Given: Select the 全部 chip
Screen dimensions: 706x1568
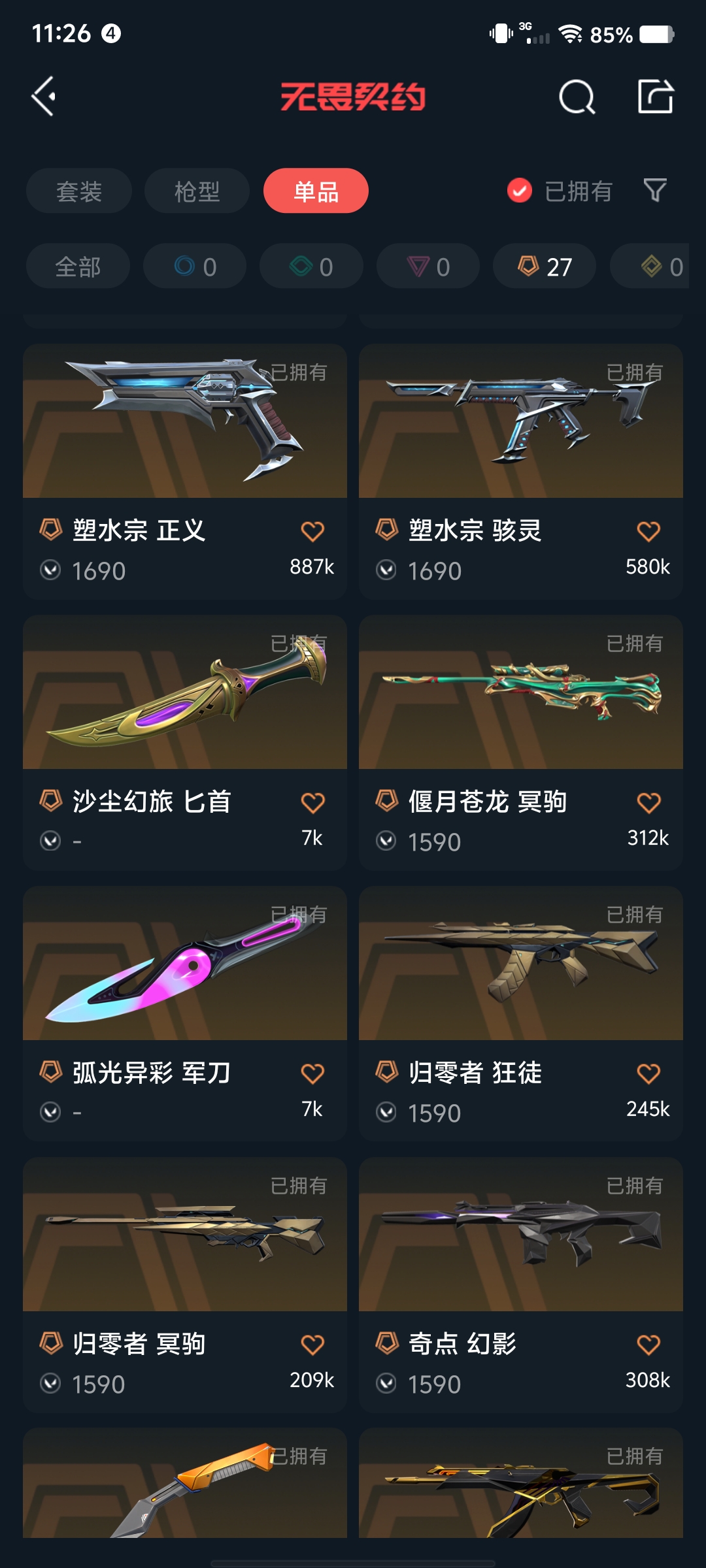Looking at the screenshot, I should [78, 266].
